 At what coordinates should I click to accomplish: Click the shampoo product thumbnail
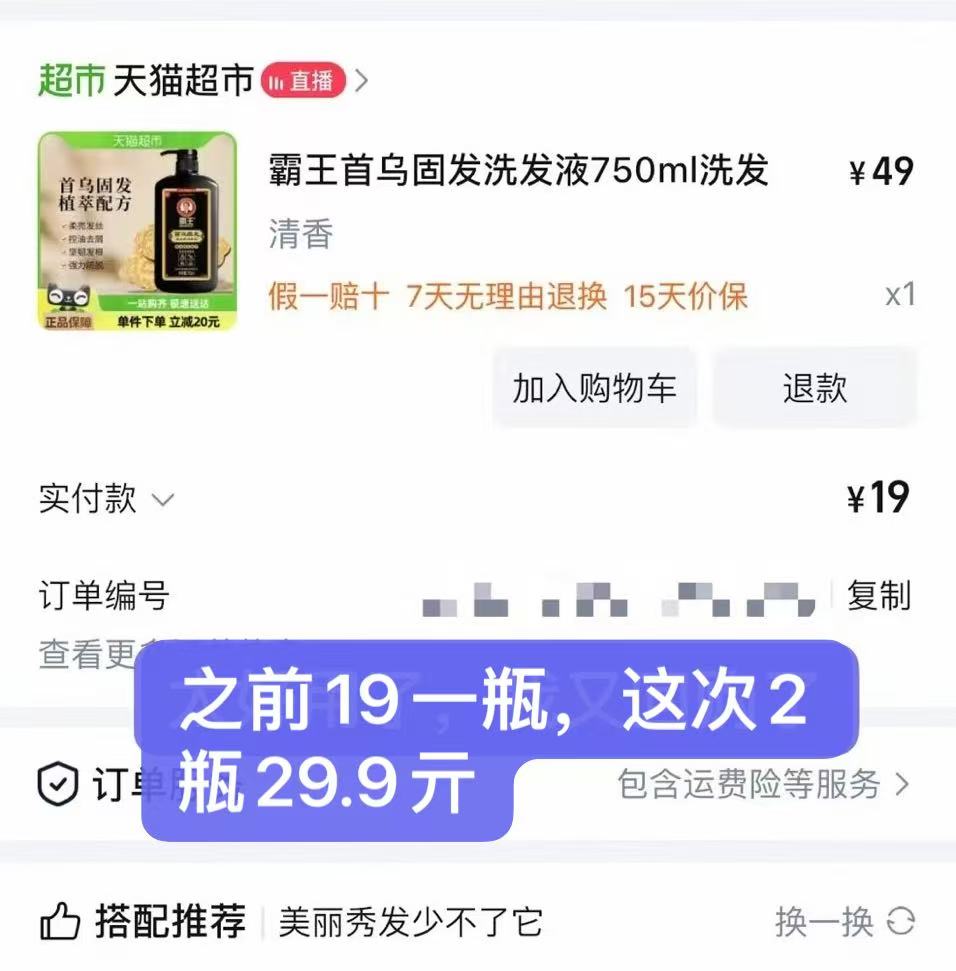pos(137,230)
